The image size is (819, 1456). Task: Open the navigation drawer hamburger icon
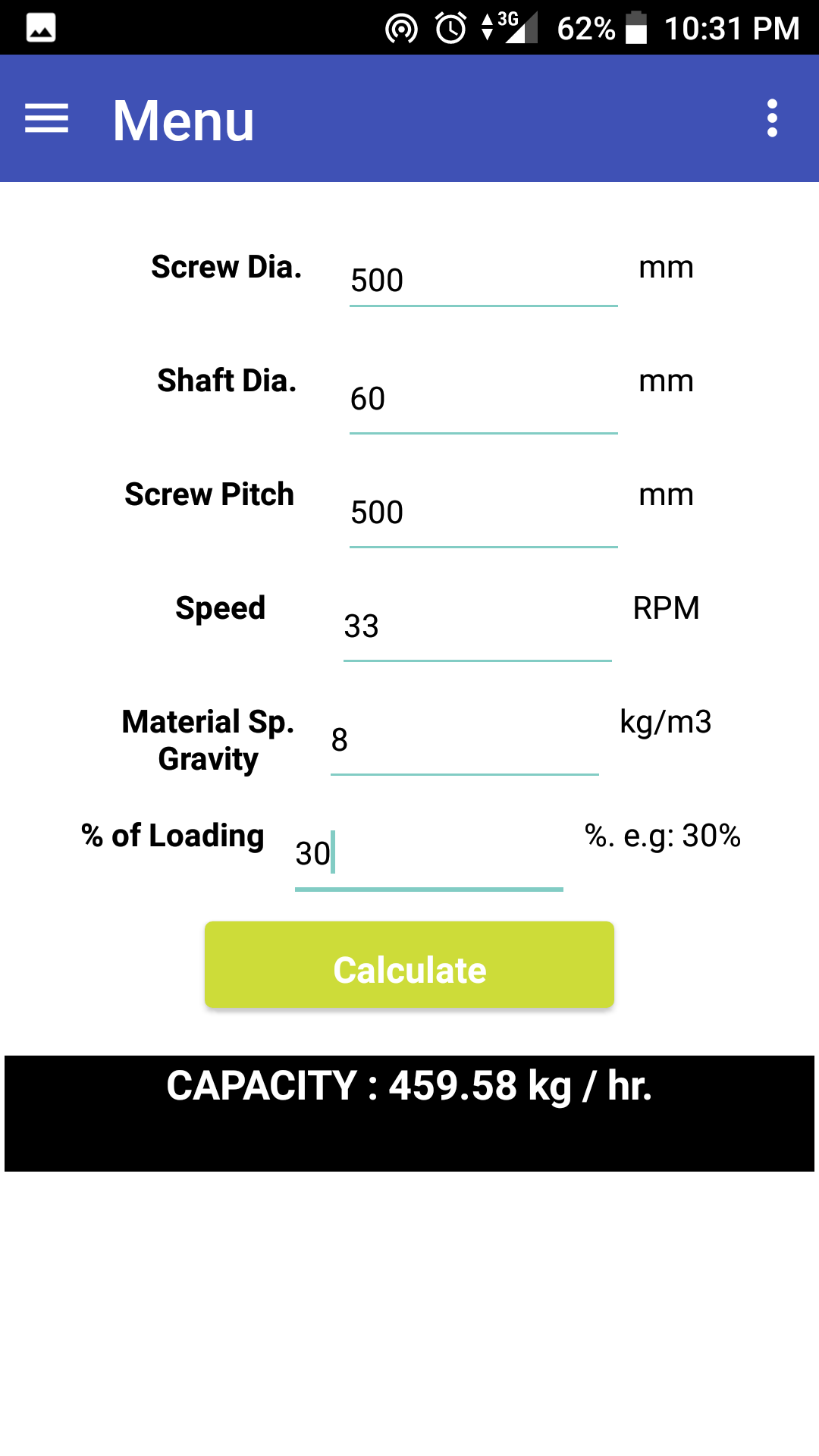pyautogui.click(x=48, y=119)
